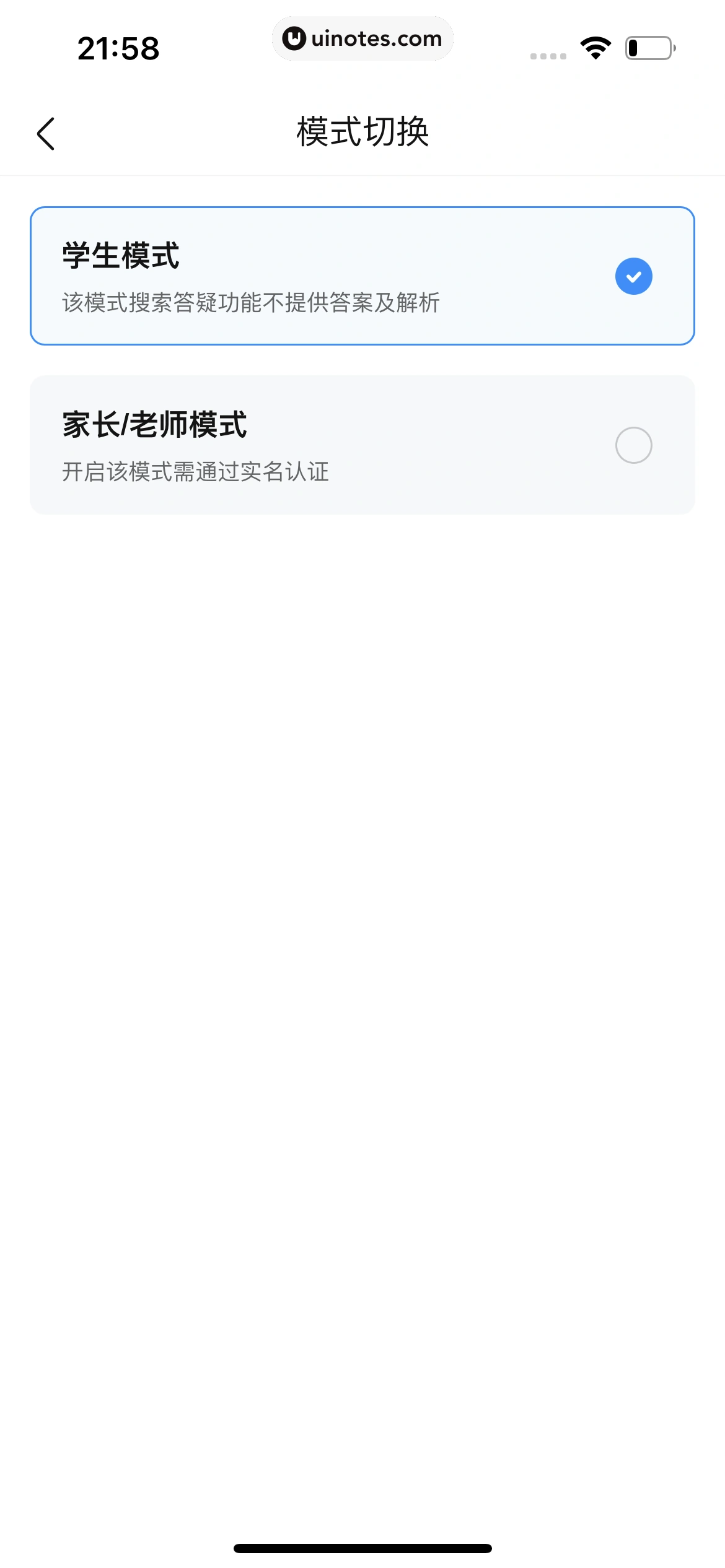The width and height of the screenshot is (725, 1568).
Task: Click the uinotes.com logo badge
Action: pos(362,38)
